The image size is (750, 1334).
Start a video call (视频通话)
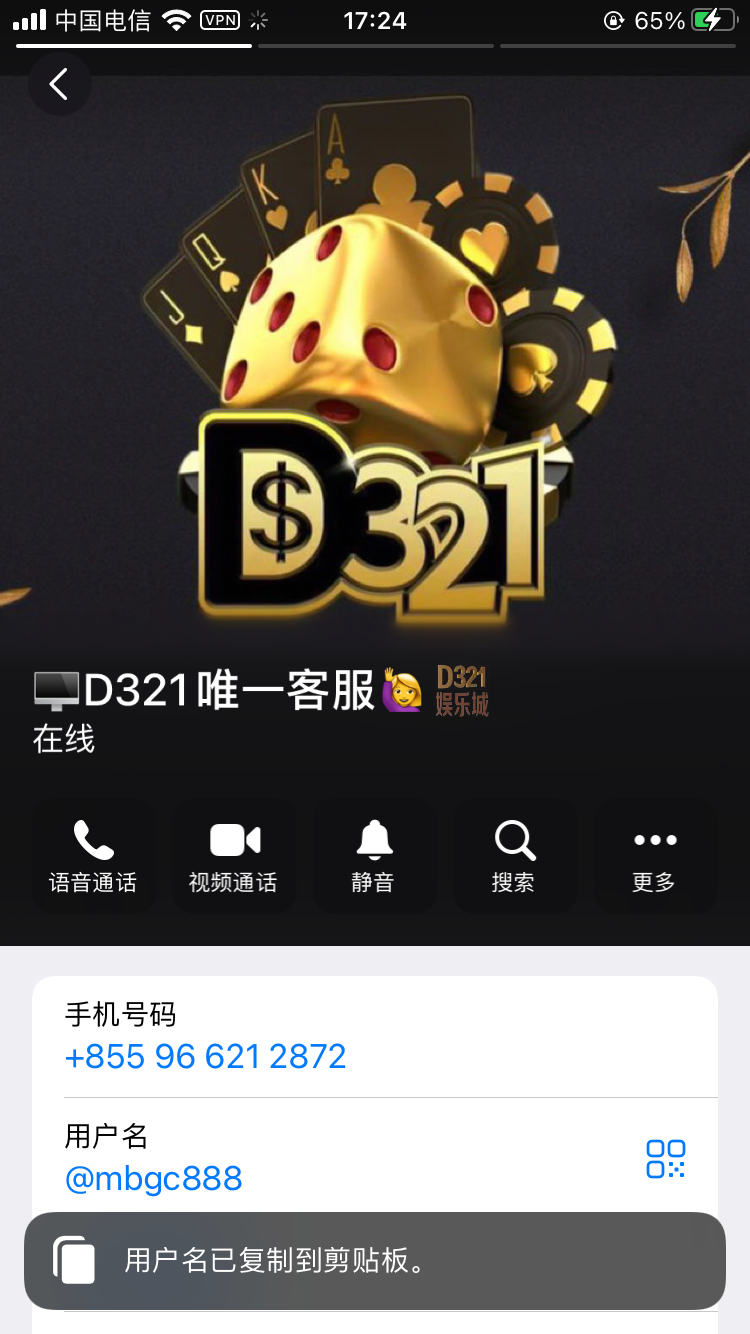tap(233, 856)
